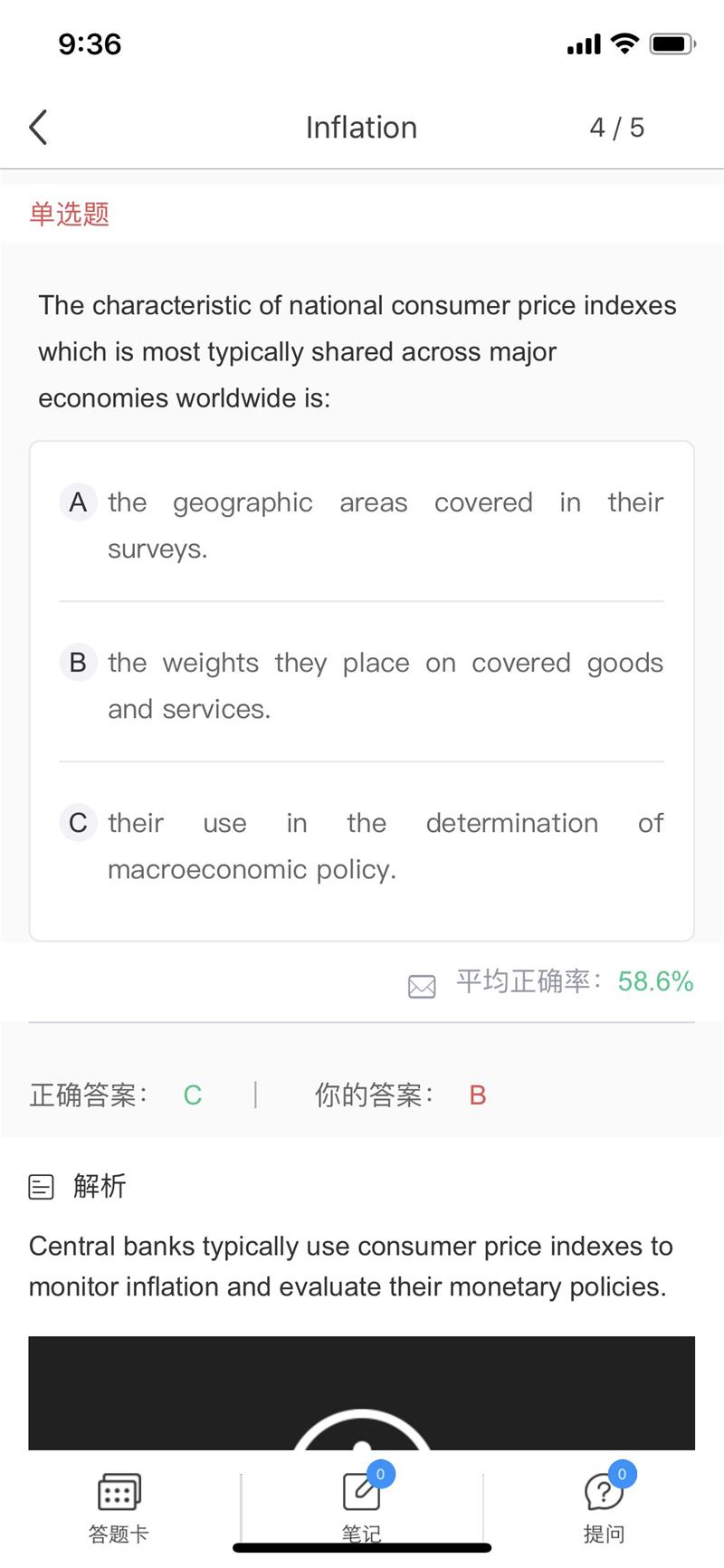The image size is (724, 1568).
Task: Select option C about macroeconomic policy
Action: coord(362,846)
